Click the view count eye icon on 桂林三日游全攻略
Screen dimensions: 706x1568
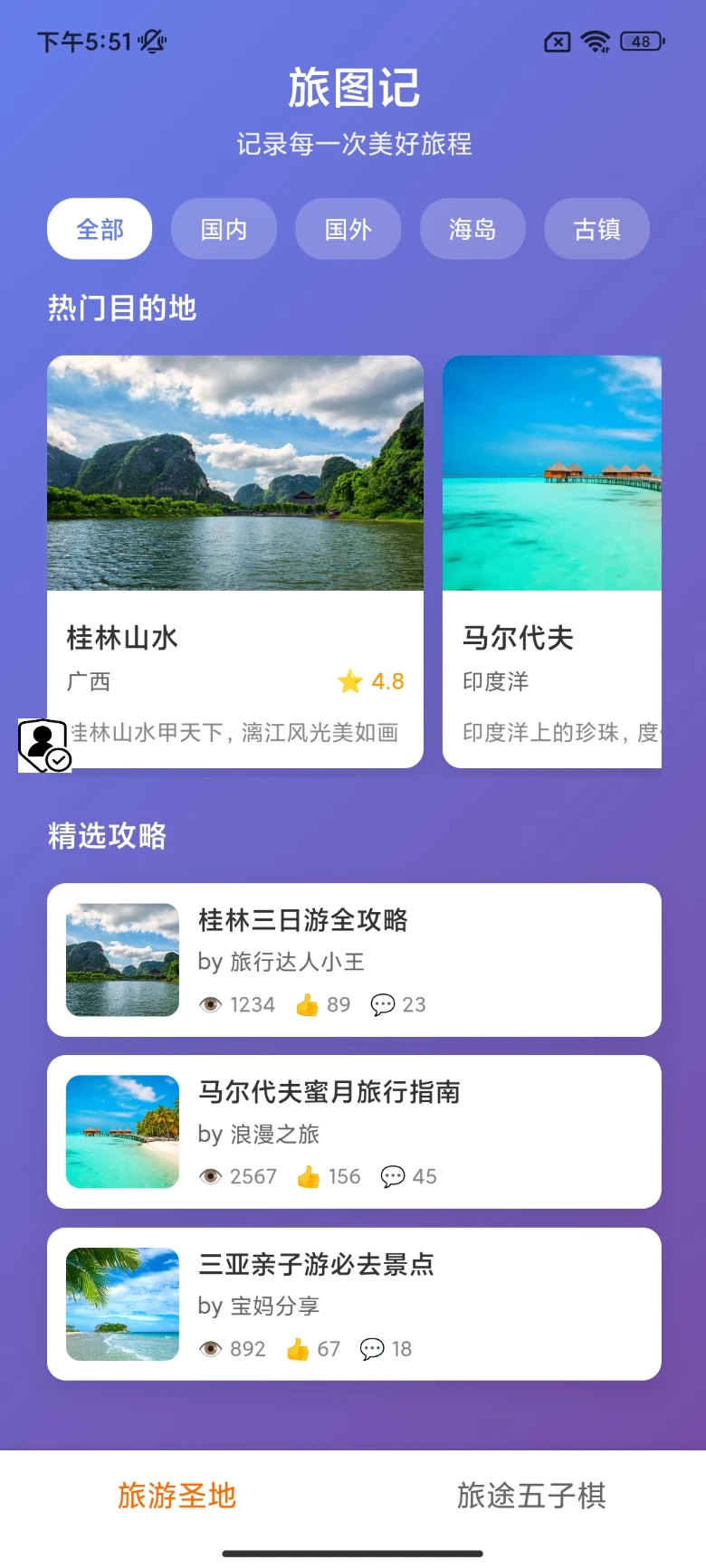click(x=212, y=1004)
